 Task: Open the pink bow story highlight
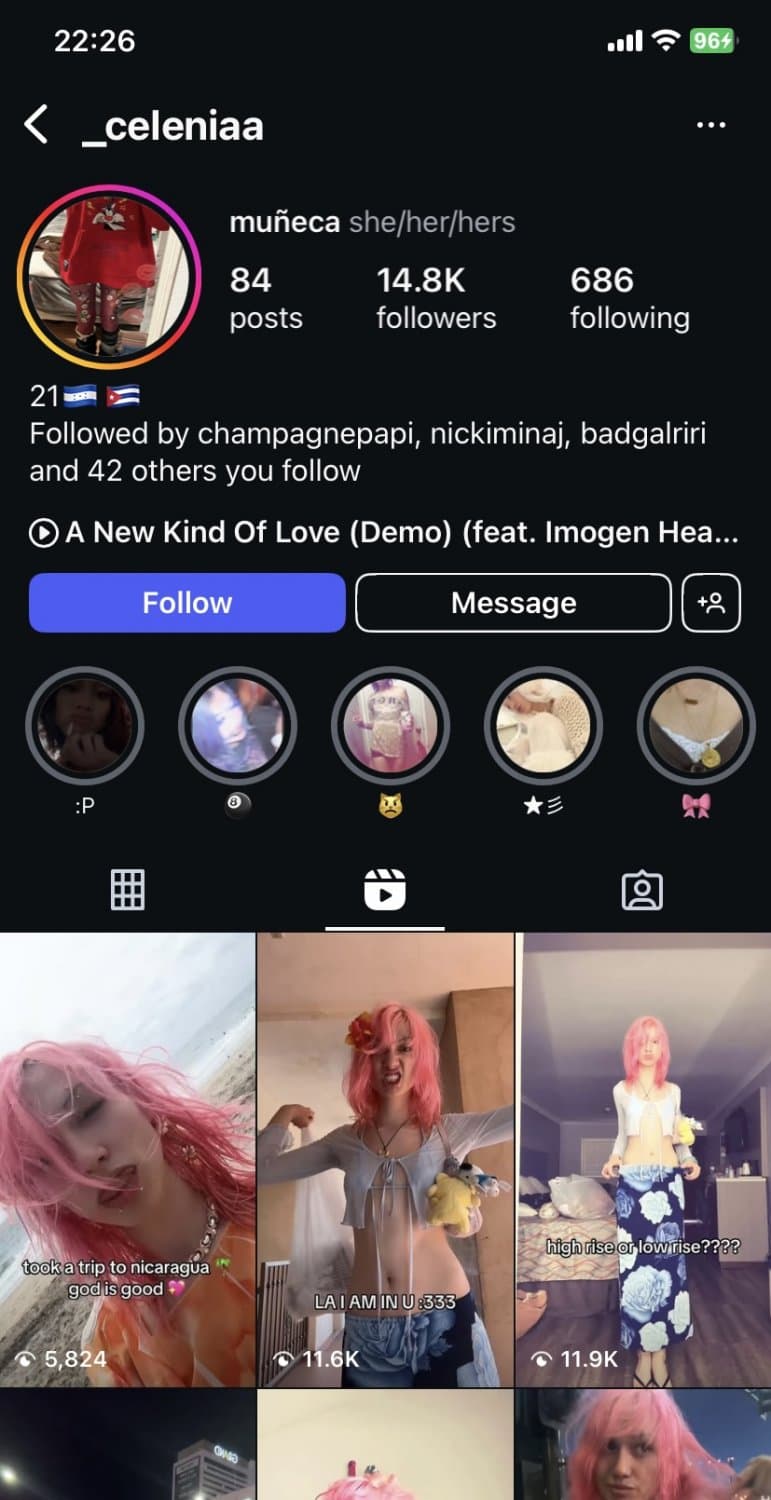[x=695, y=726]
